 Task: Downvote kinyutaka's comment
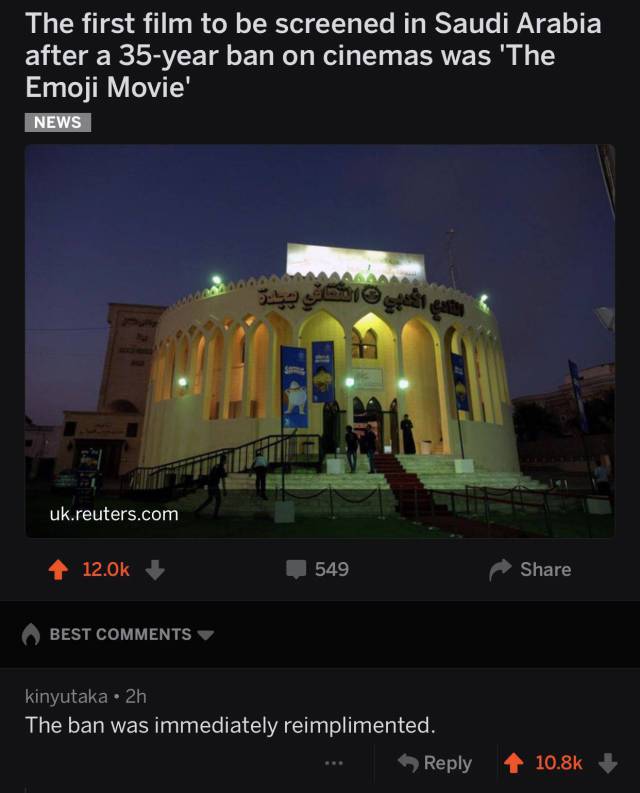point(607,763)
